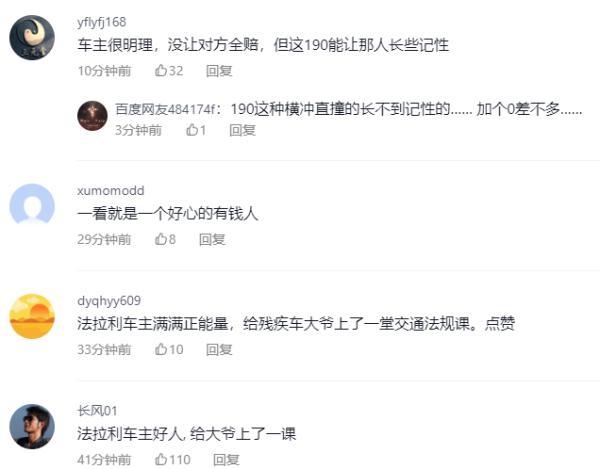This screenshot has height=469, width=600.
Task: Open 百度网友484174f's profile avatar
Action: pyautogui.click(x=92, y=116)
